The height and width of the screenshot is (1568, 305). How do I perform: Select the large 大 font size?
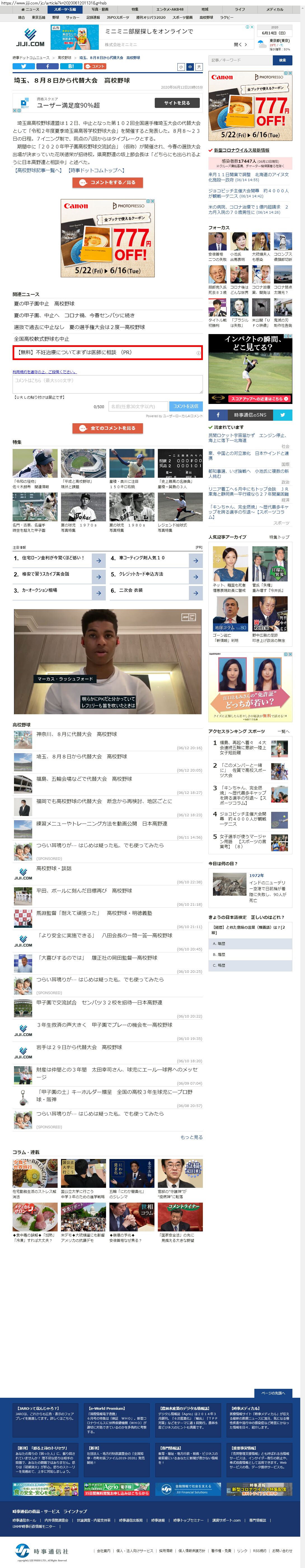[x=198, y=67]
